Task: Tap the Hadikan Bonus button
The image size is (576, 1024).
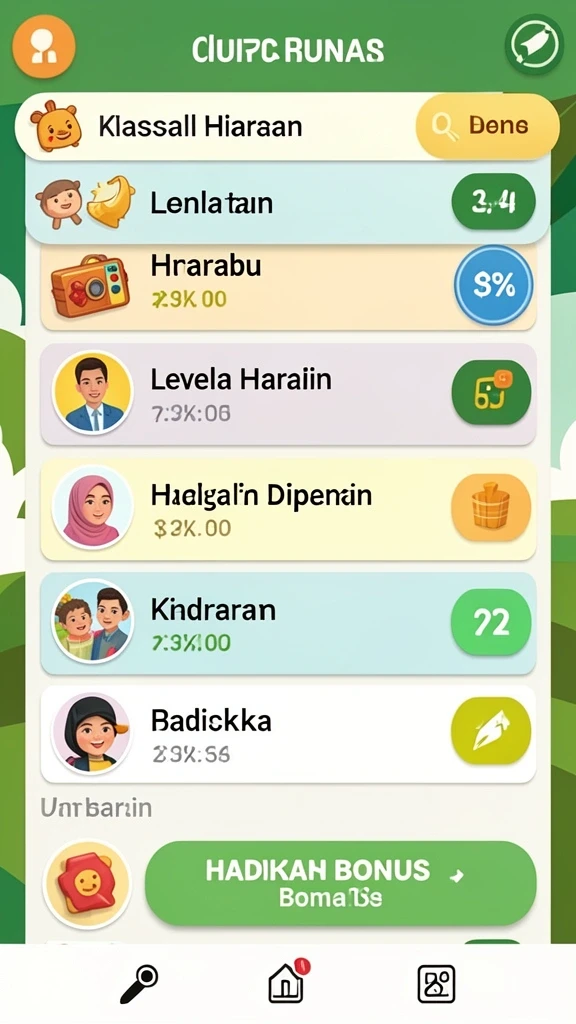Action: pos(340,883)
